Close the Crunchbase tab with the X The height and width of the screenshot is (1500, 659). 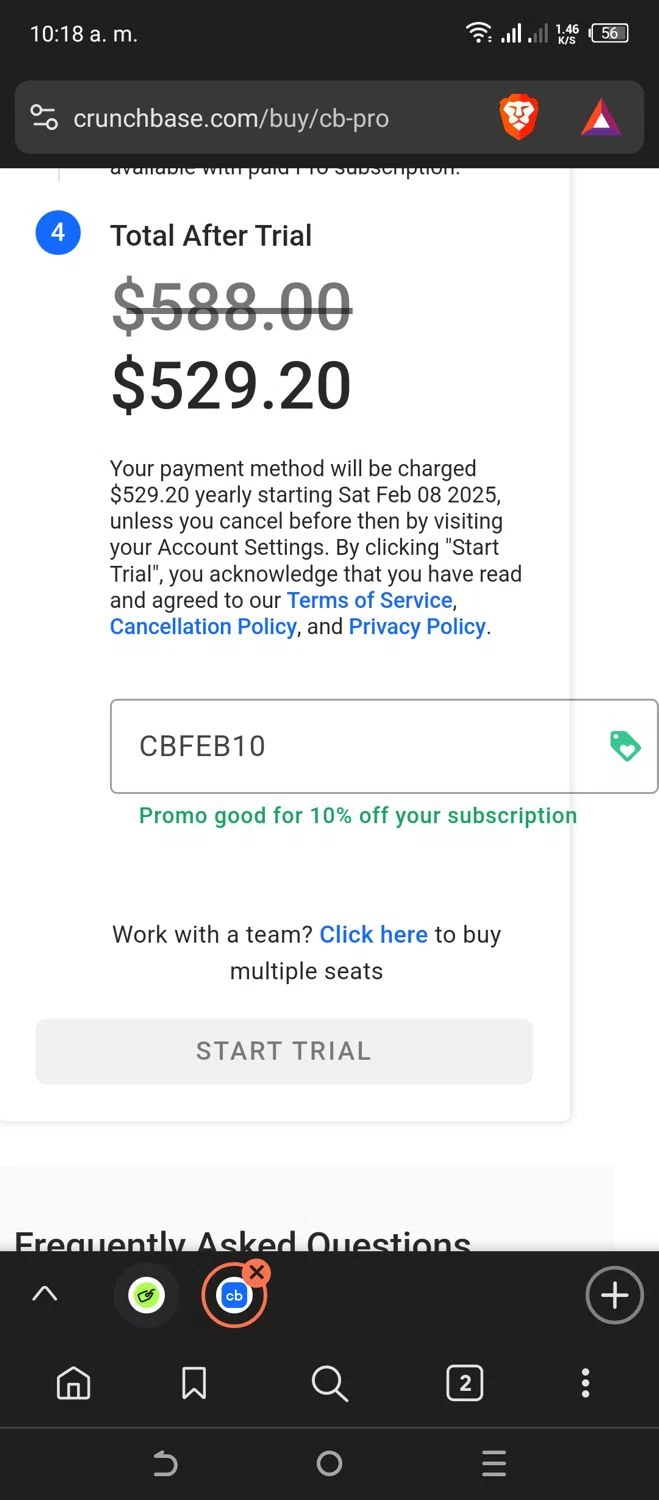[x=257, y=1273]
